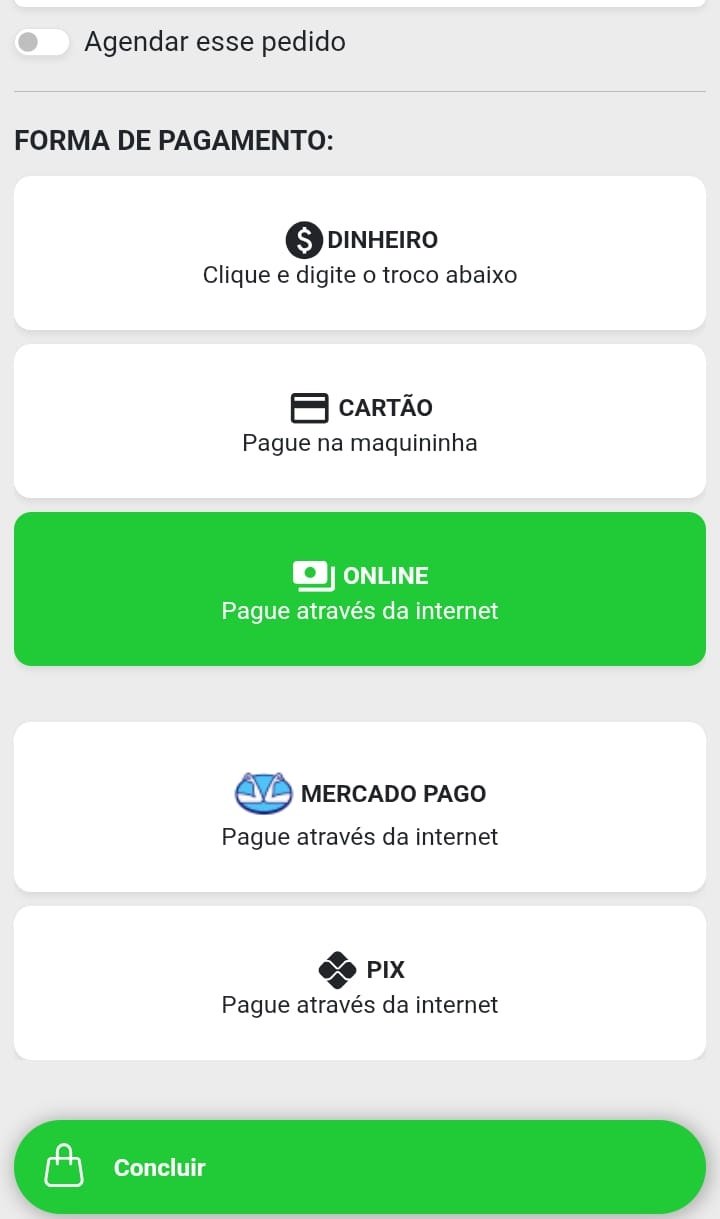The image size is (720, 1219).
Task: Tap the Online payment option
Action: [360, 590]
